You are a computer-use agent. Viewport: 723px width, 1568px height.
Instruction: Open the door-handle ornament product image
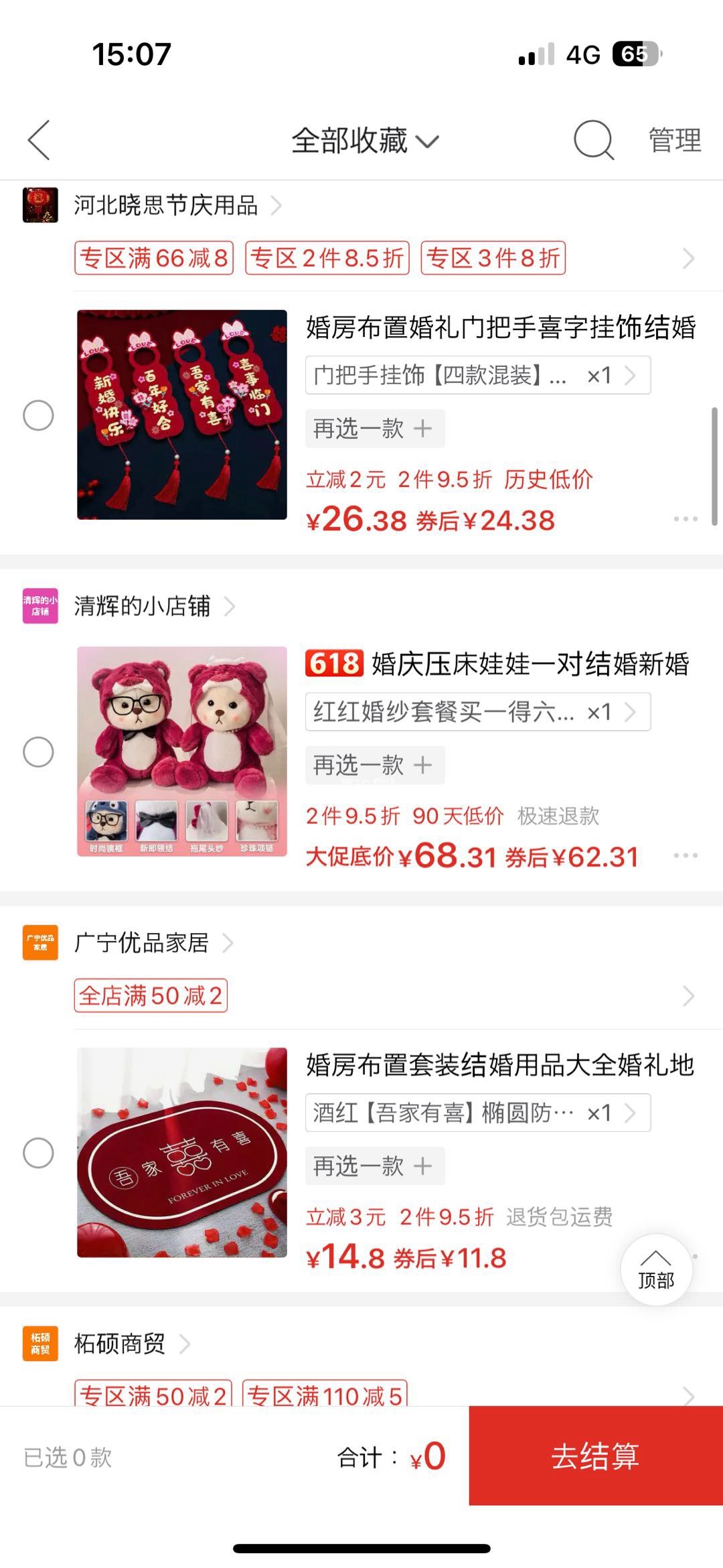coord(182,415)
